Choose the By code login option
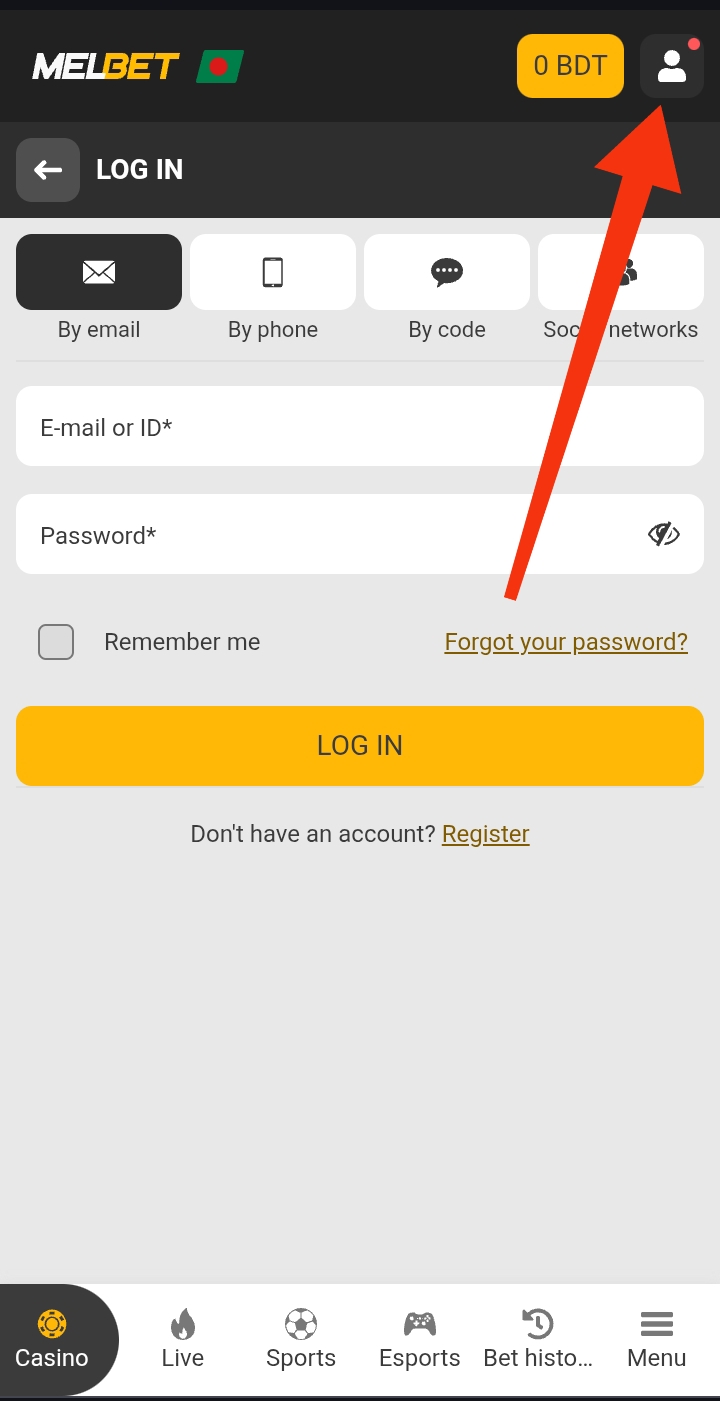Viewport: 720px width, 1401px height. (x=447, y=272)
